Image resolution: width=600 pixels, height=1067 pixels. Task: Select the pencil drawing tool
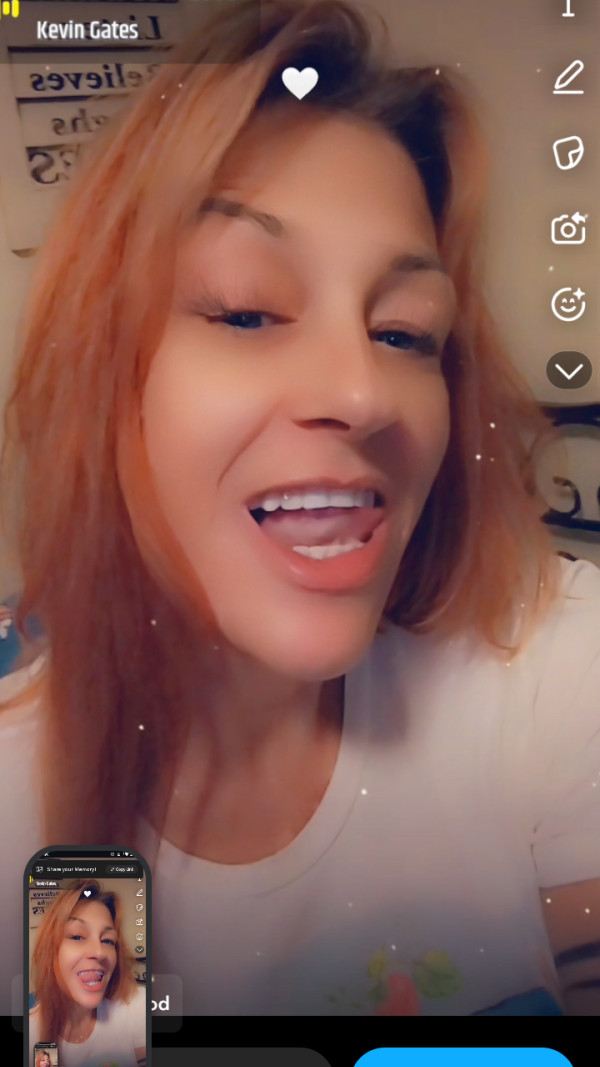(x=568, y=78)
